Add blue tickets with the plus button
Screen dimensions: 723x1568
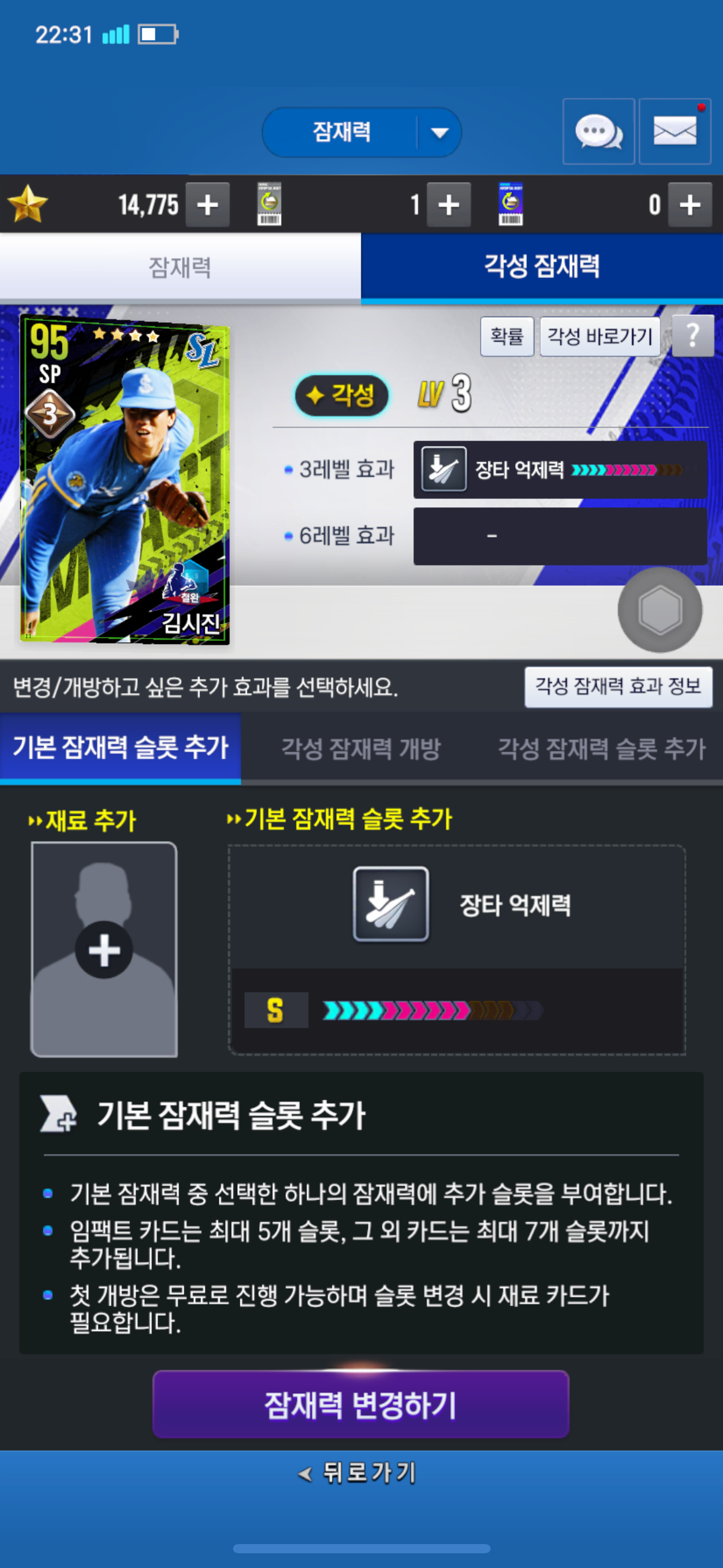point(690,205)
